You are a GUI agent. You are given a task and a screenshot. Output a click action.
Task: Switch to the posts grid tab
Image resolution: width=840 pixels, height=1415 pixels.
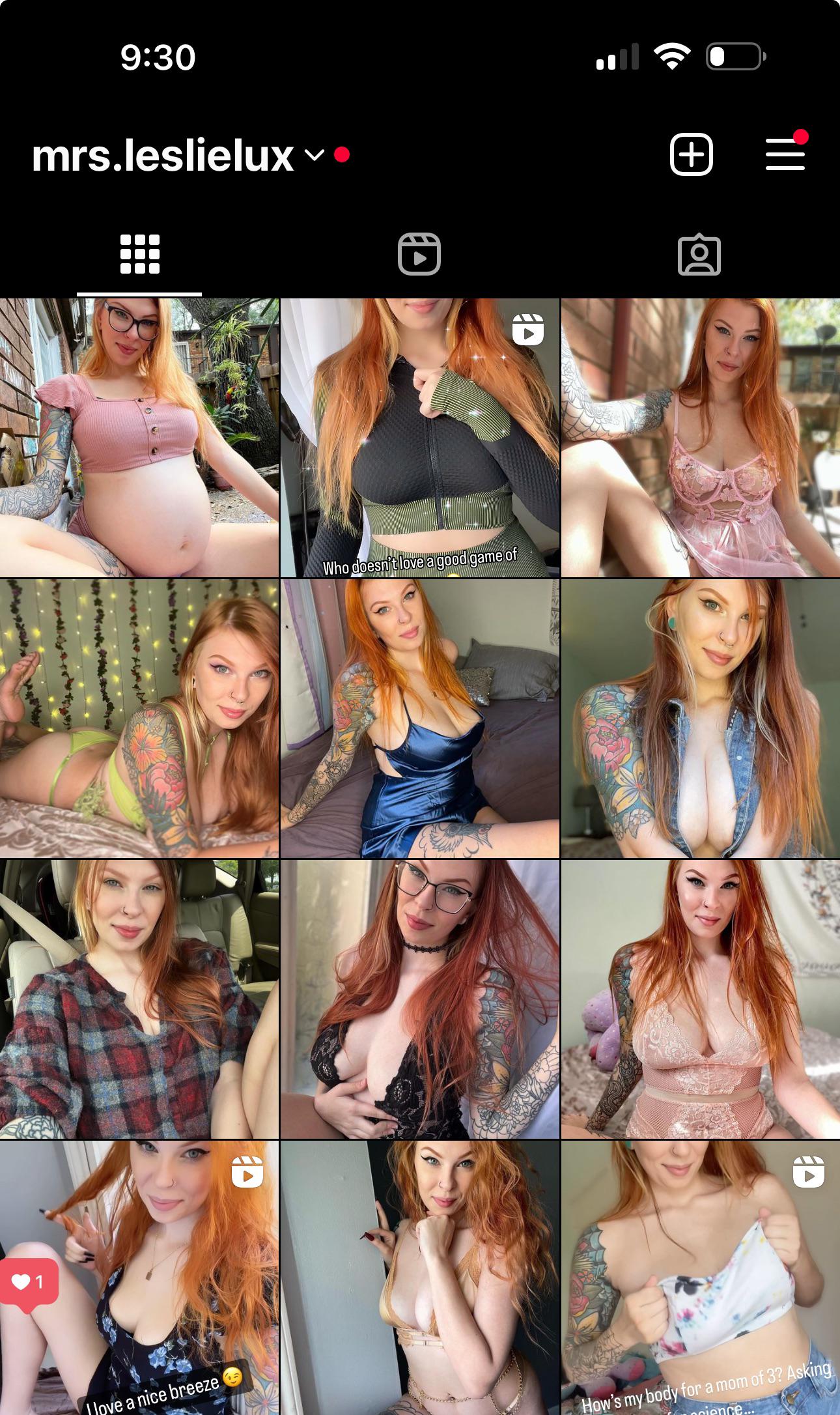click(139, 255)
